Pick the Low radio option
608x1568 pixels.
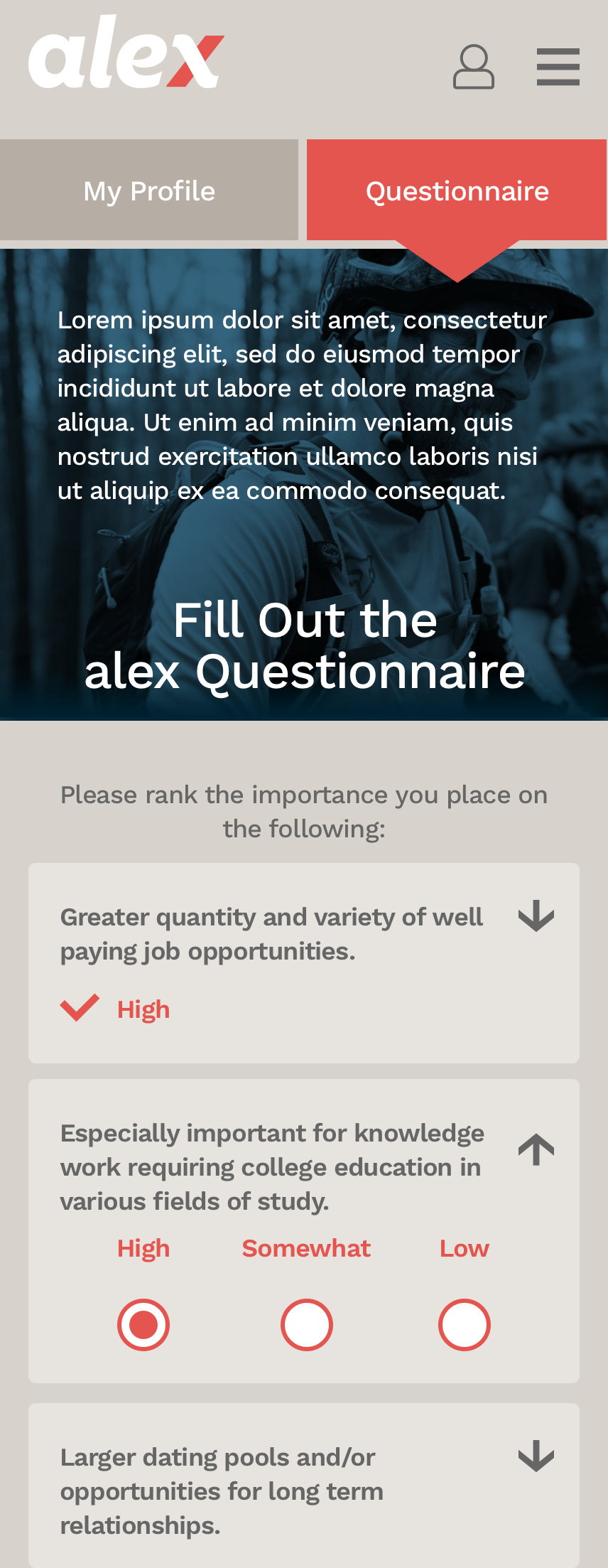465,1325
